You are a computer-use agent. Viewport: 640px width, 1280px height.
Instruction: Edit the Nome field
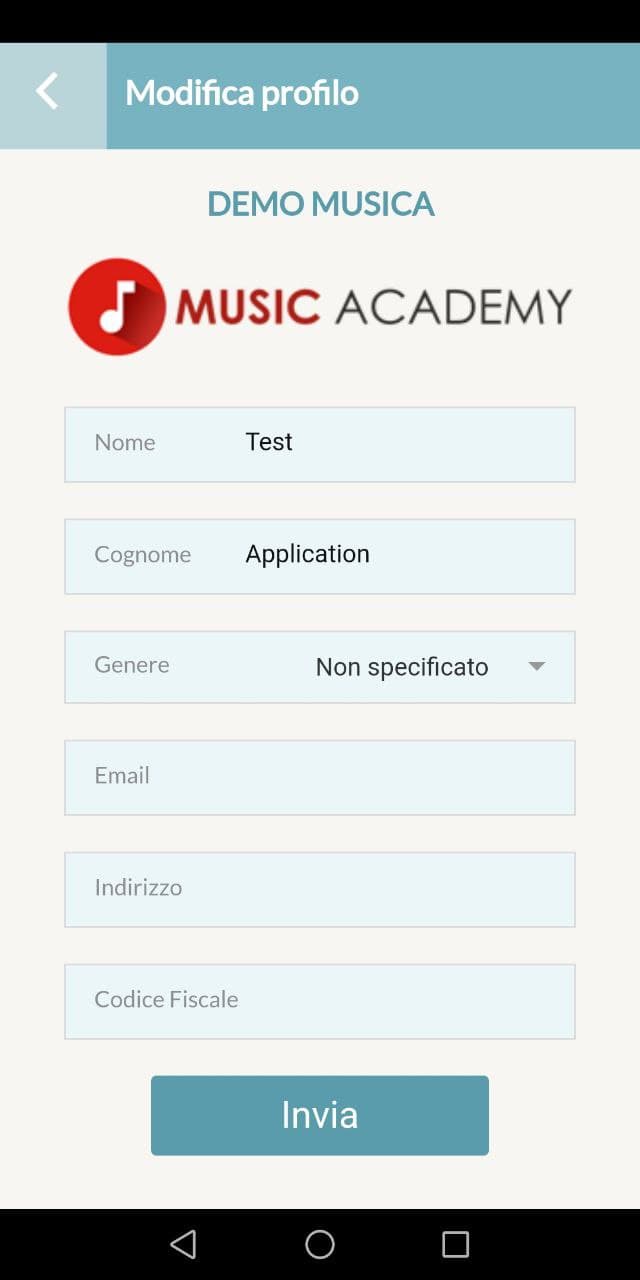click(320, 444)
